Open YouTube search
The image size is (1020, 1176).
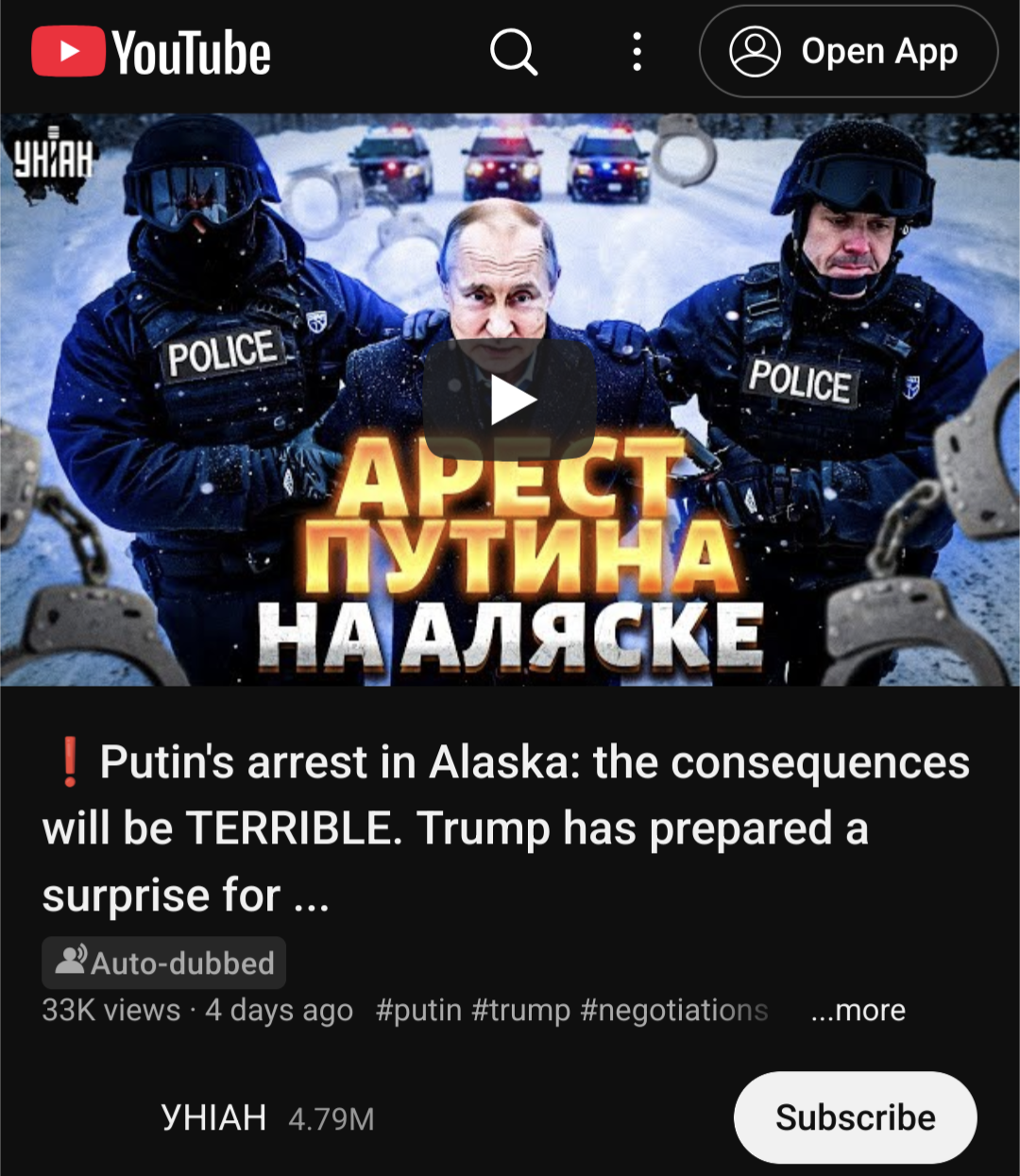(514, 52)
